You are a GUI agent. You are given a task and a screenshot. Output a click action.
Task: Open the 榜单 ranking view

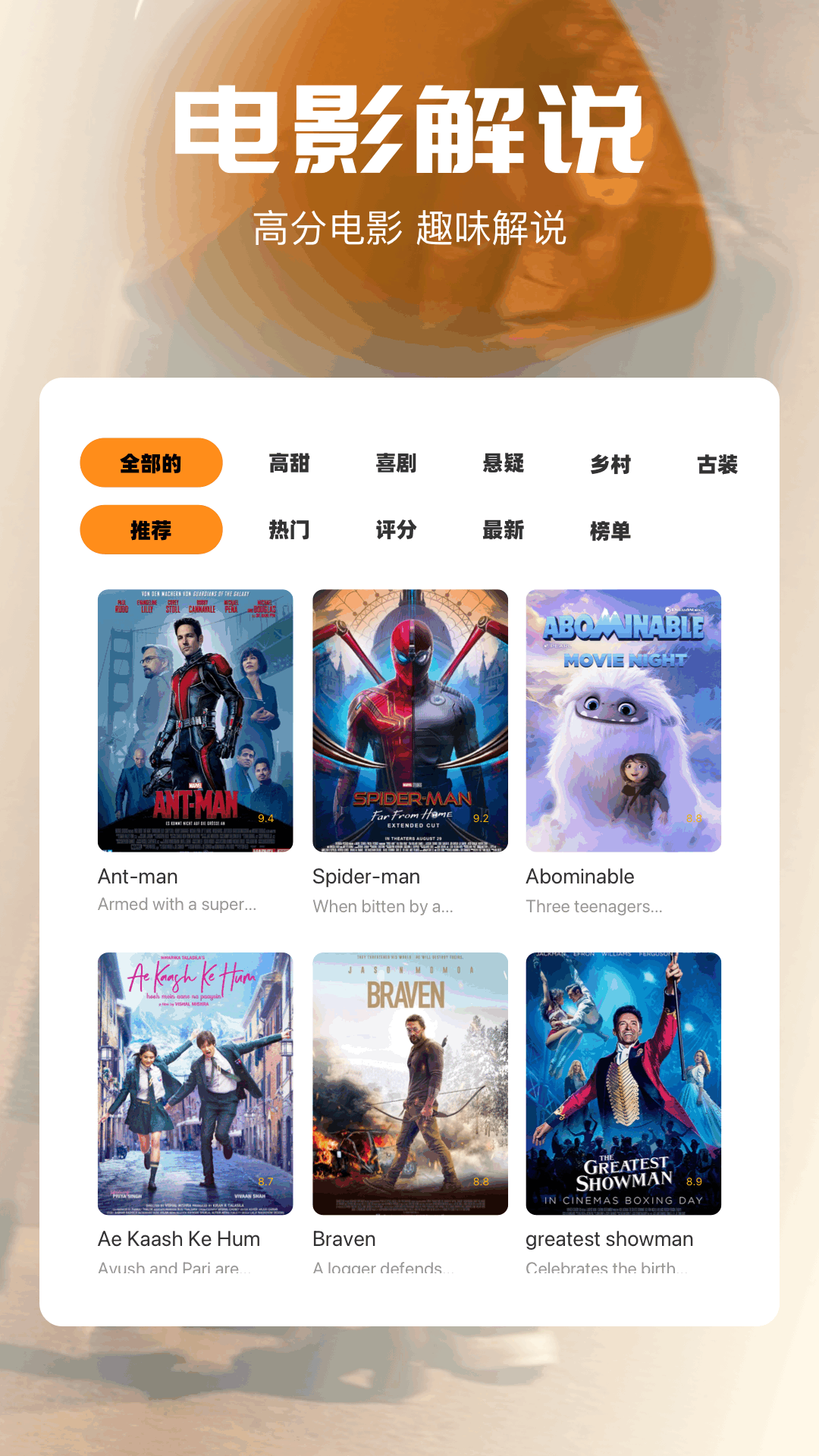tap(611, 531)
